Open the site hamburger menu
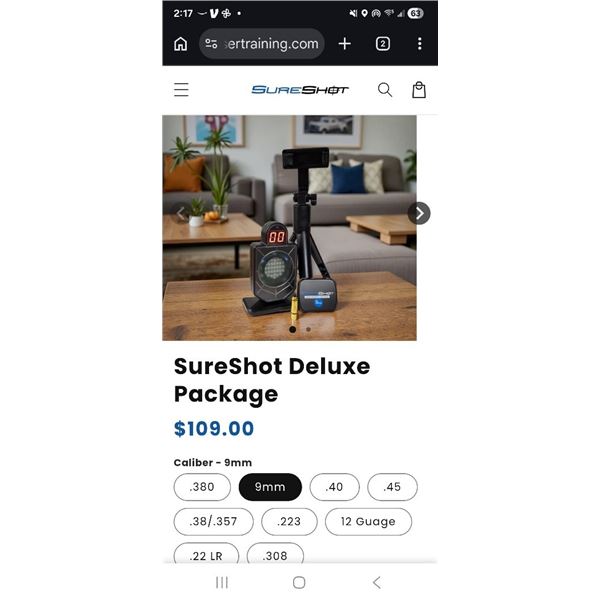This screenshot has width=600, height=600. [x=181, y=90]
